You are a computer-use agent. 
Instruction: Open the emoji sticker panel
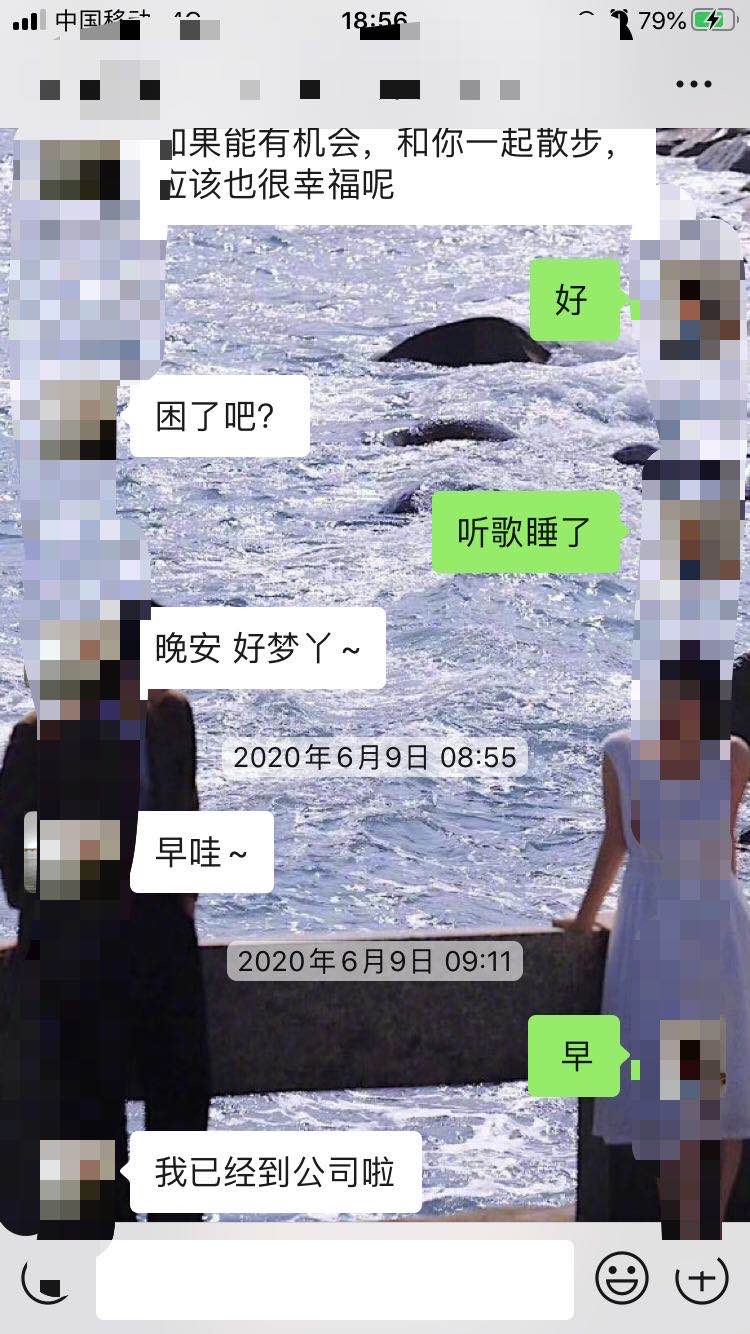pos(621,1279)
